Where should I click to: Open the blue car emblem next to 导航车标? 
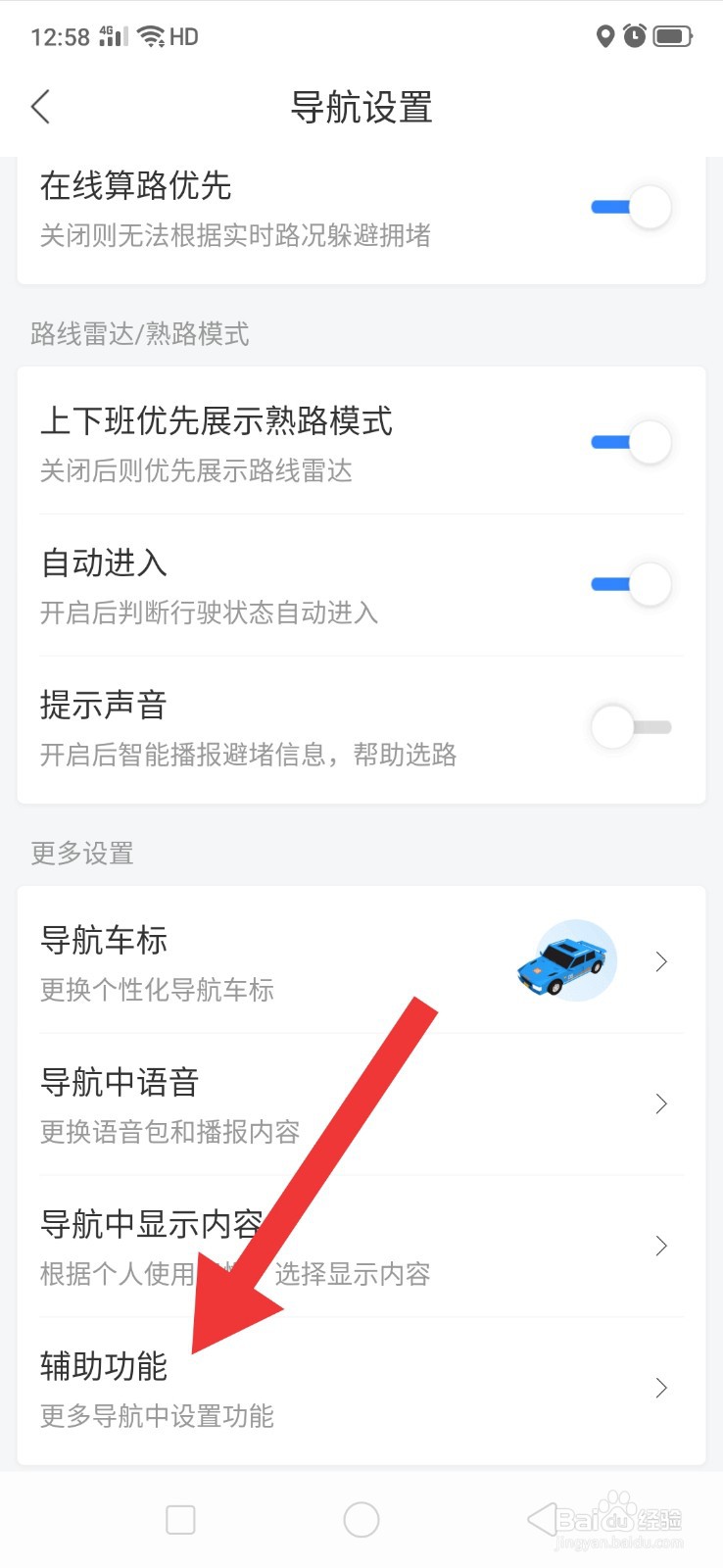[x=566, y=961]
